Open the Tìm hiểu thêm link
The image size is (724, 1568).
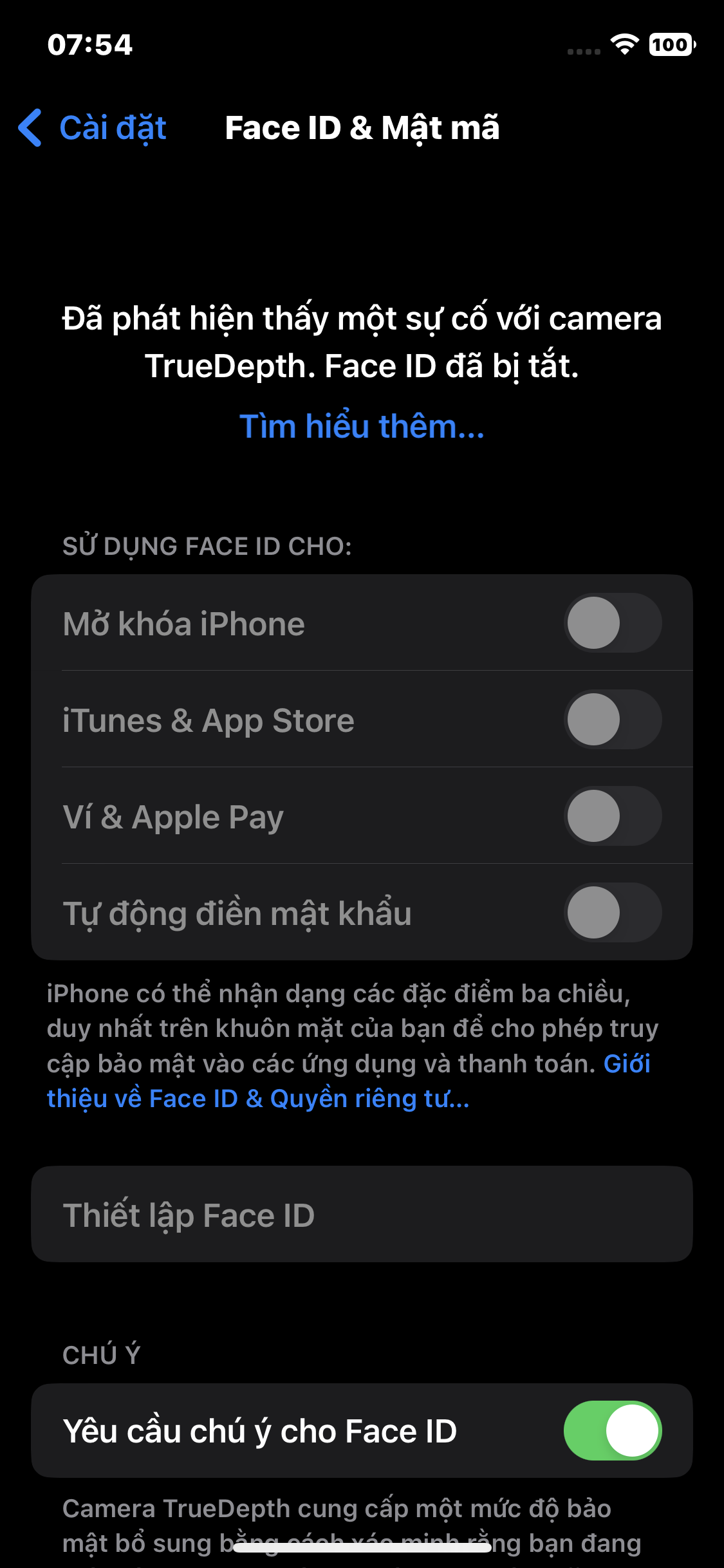(x=362, y=427)
